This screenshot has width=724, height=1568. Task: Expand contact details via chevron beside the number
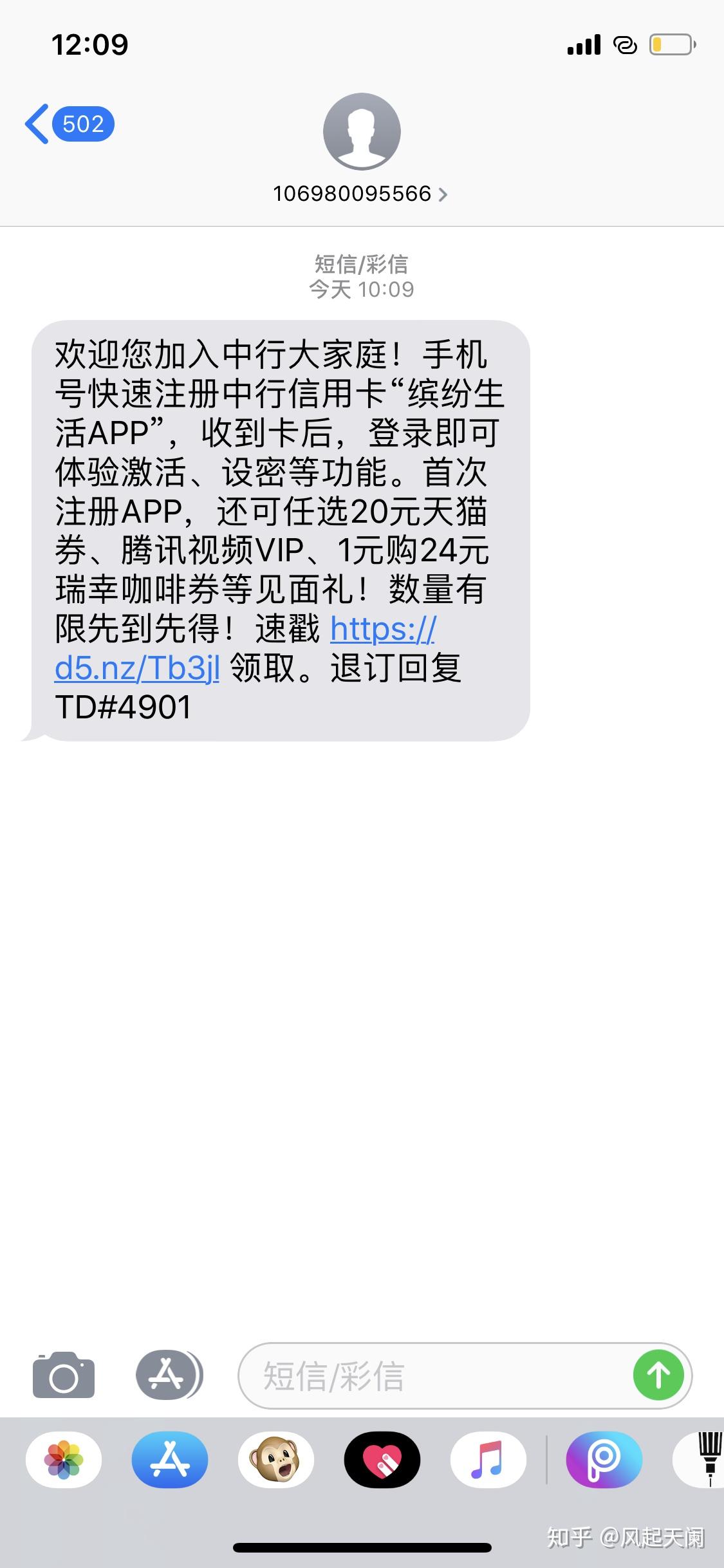[443, 194]
